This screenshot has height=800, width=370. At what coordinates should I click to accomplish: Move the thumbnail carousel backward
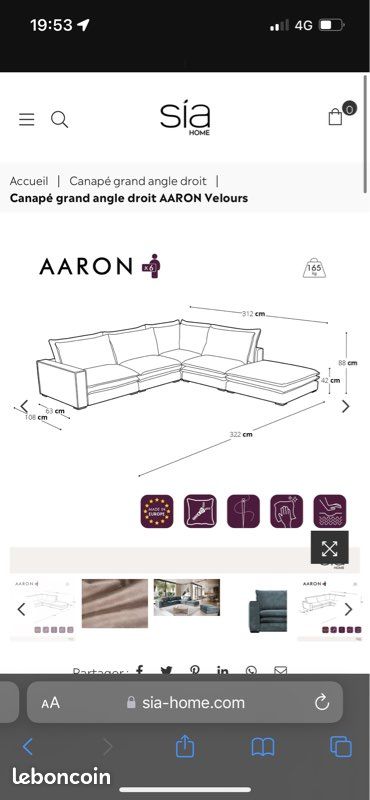tap(21, 609)
